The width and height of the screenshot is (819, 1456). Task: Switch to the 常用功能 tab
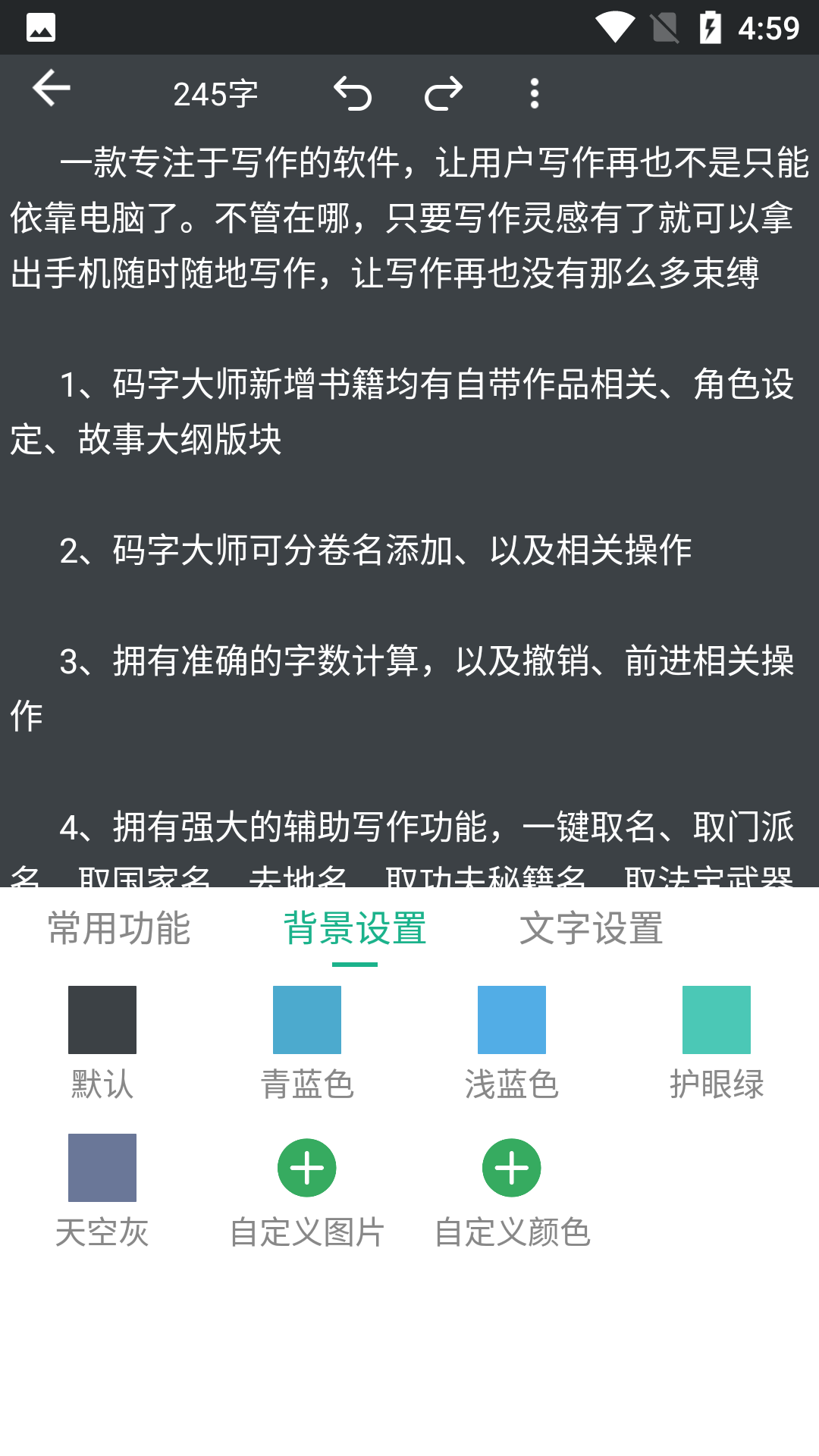tap(119, 928)
